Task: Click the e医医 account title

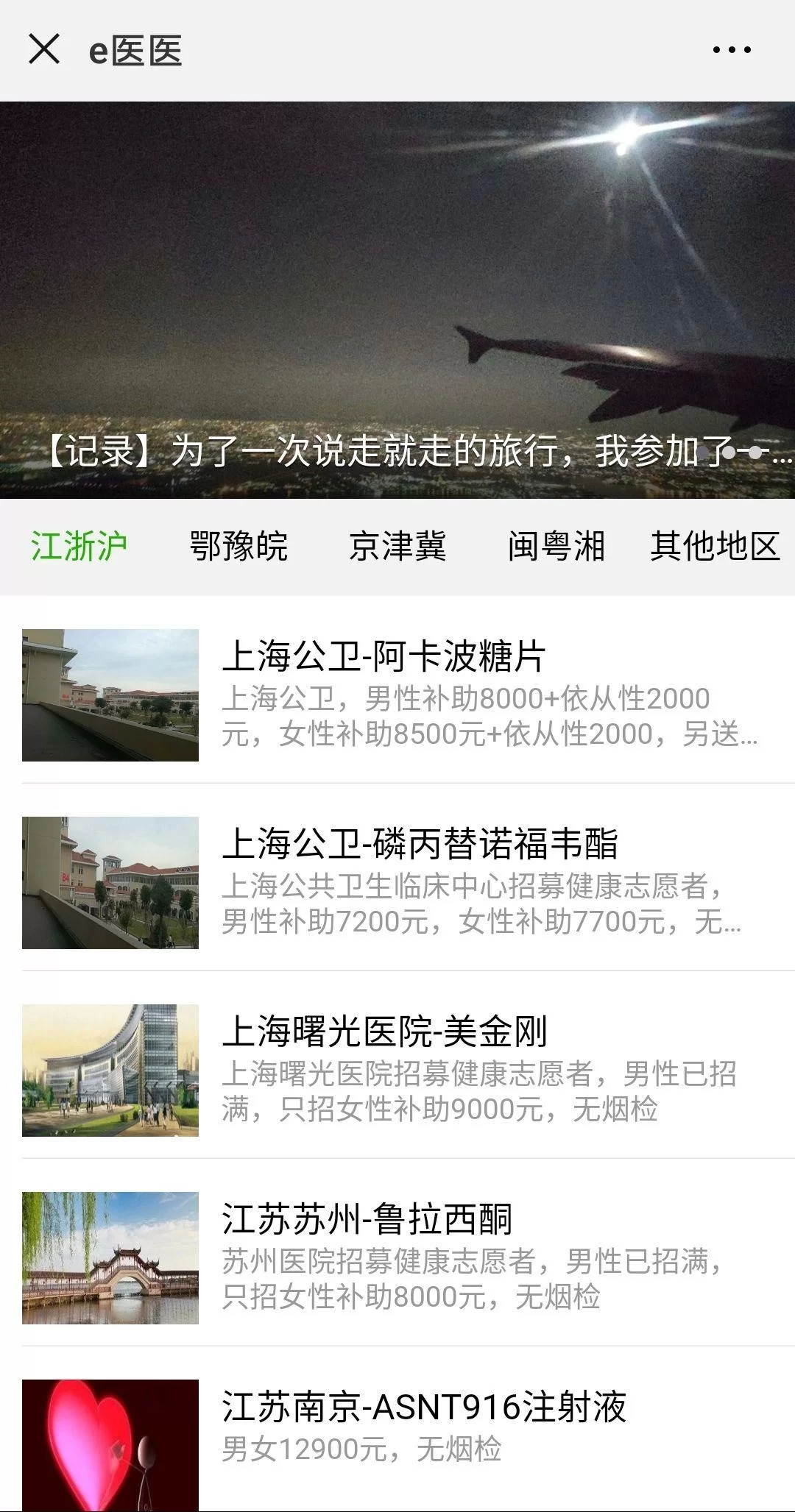Action: pyautogui.click(x=136, y=50)
